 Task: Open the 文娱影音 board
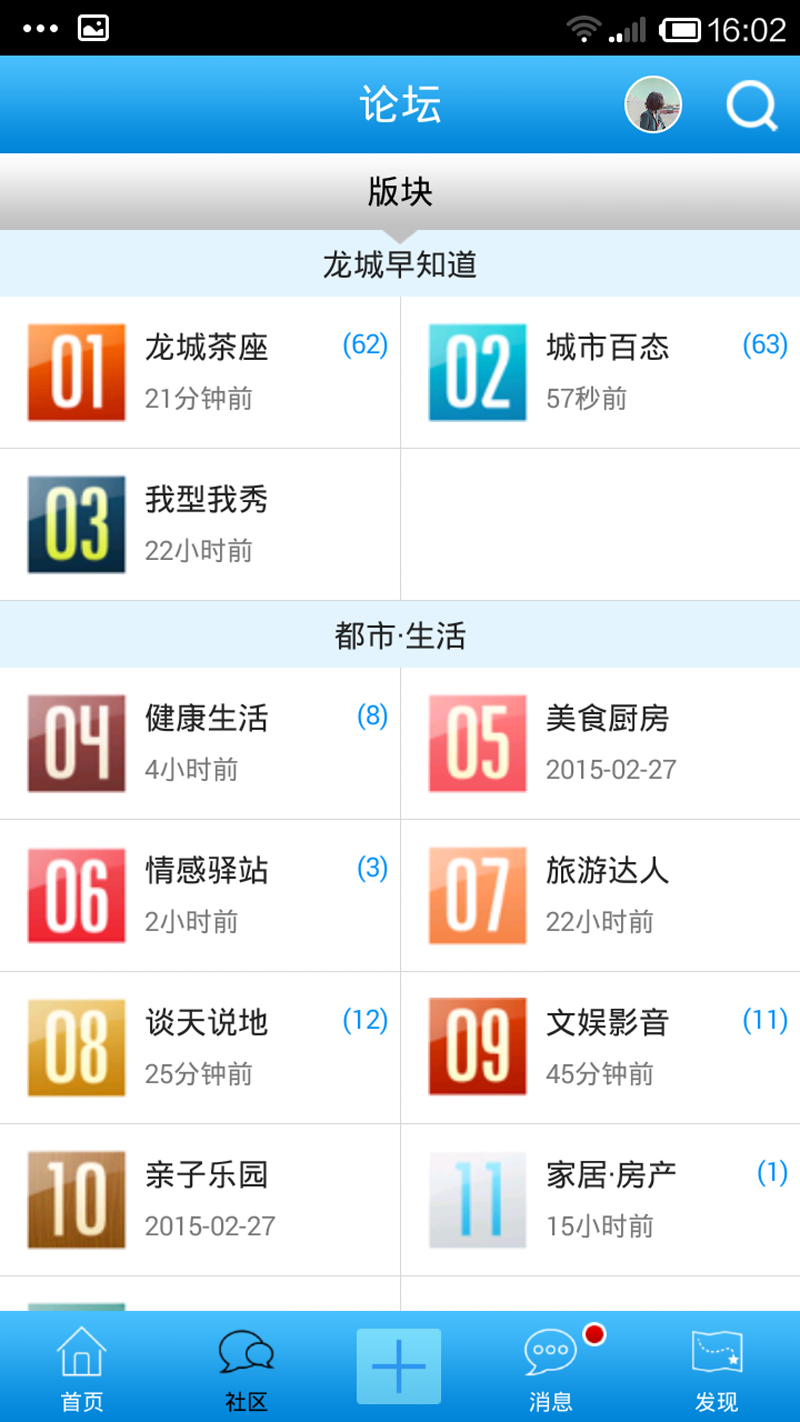click(600, 1047)
